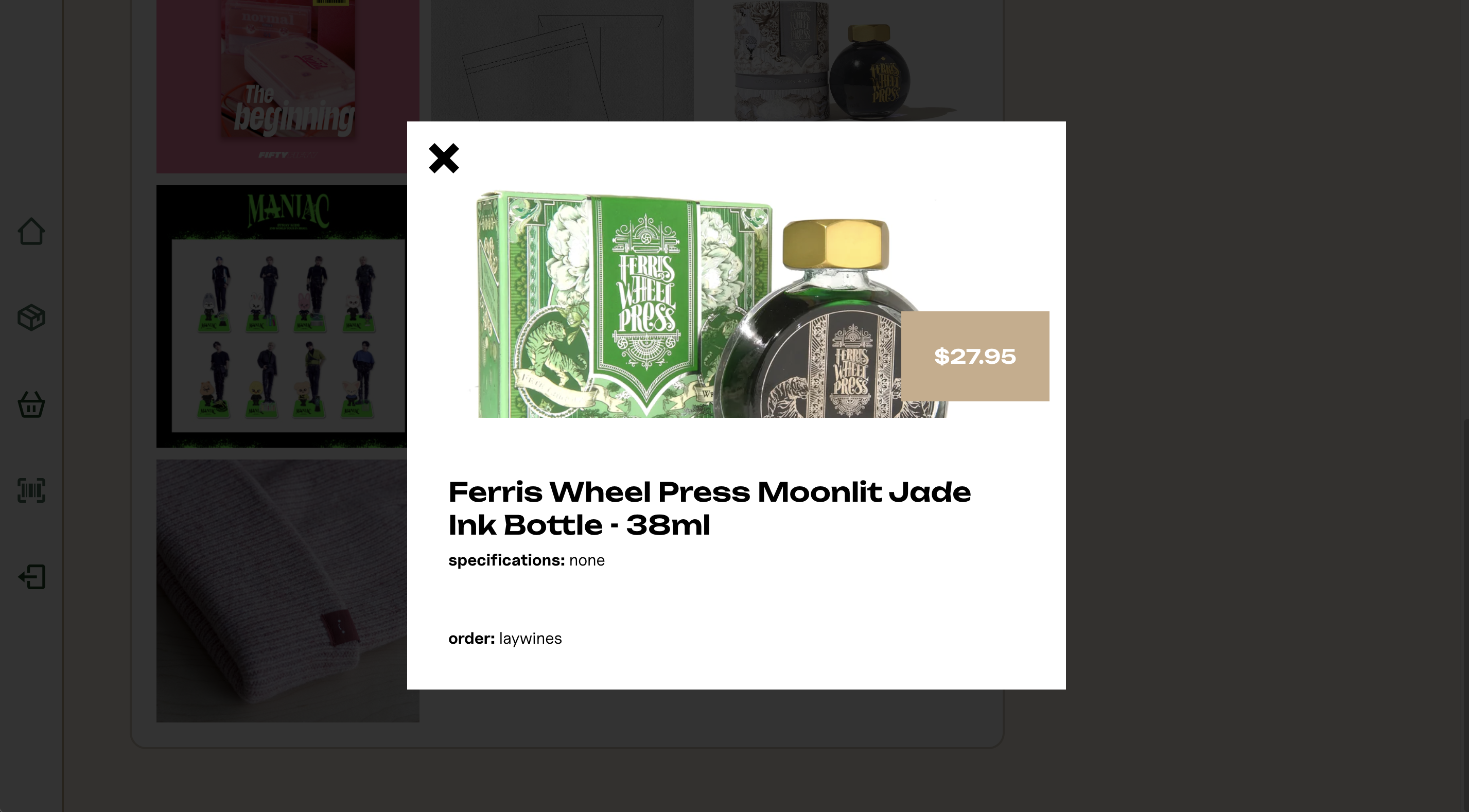Open the barcode scanner icon
The image size is (1469, 812).
click(31, 490)
